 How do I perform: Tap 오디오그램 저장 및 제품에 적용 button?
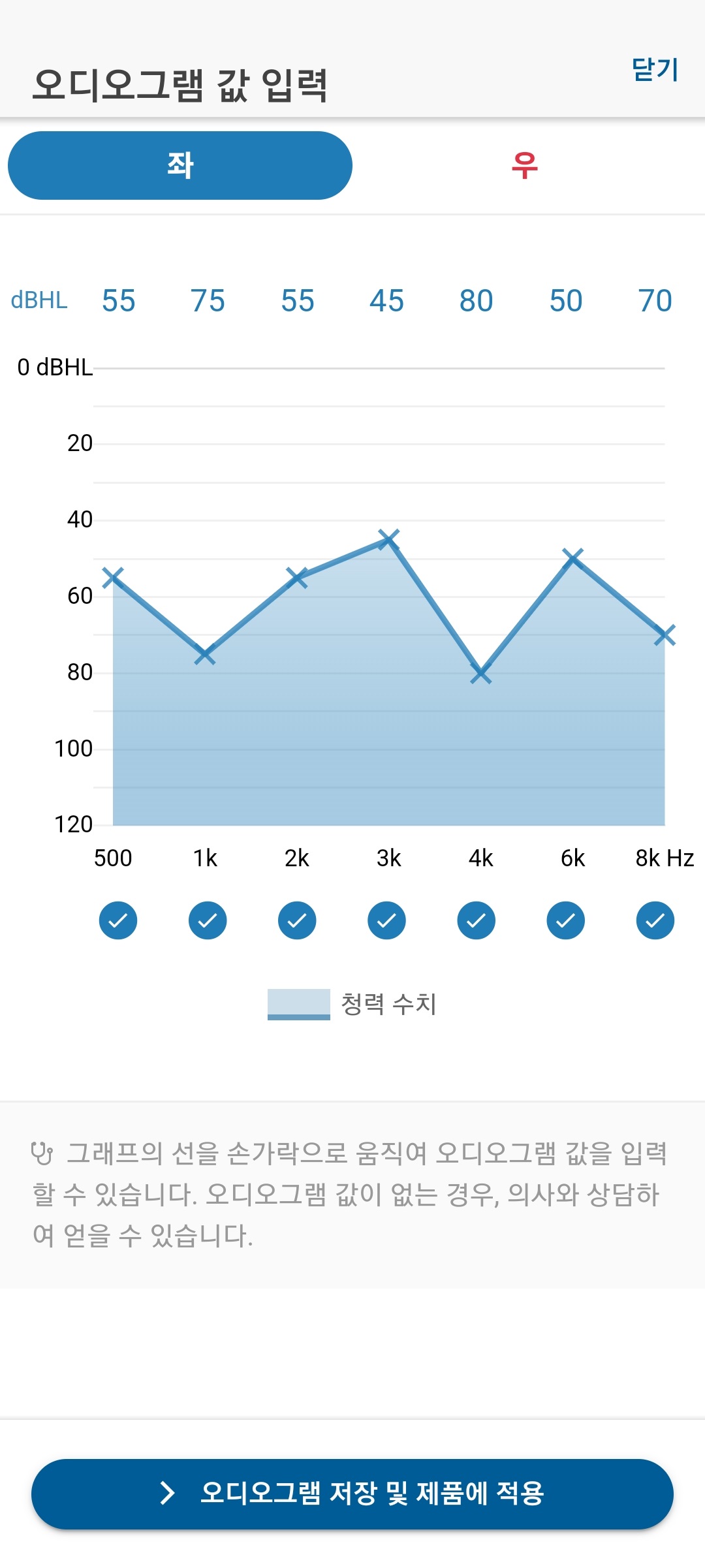352,1494
